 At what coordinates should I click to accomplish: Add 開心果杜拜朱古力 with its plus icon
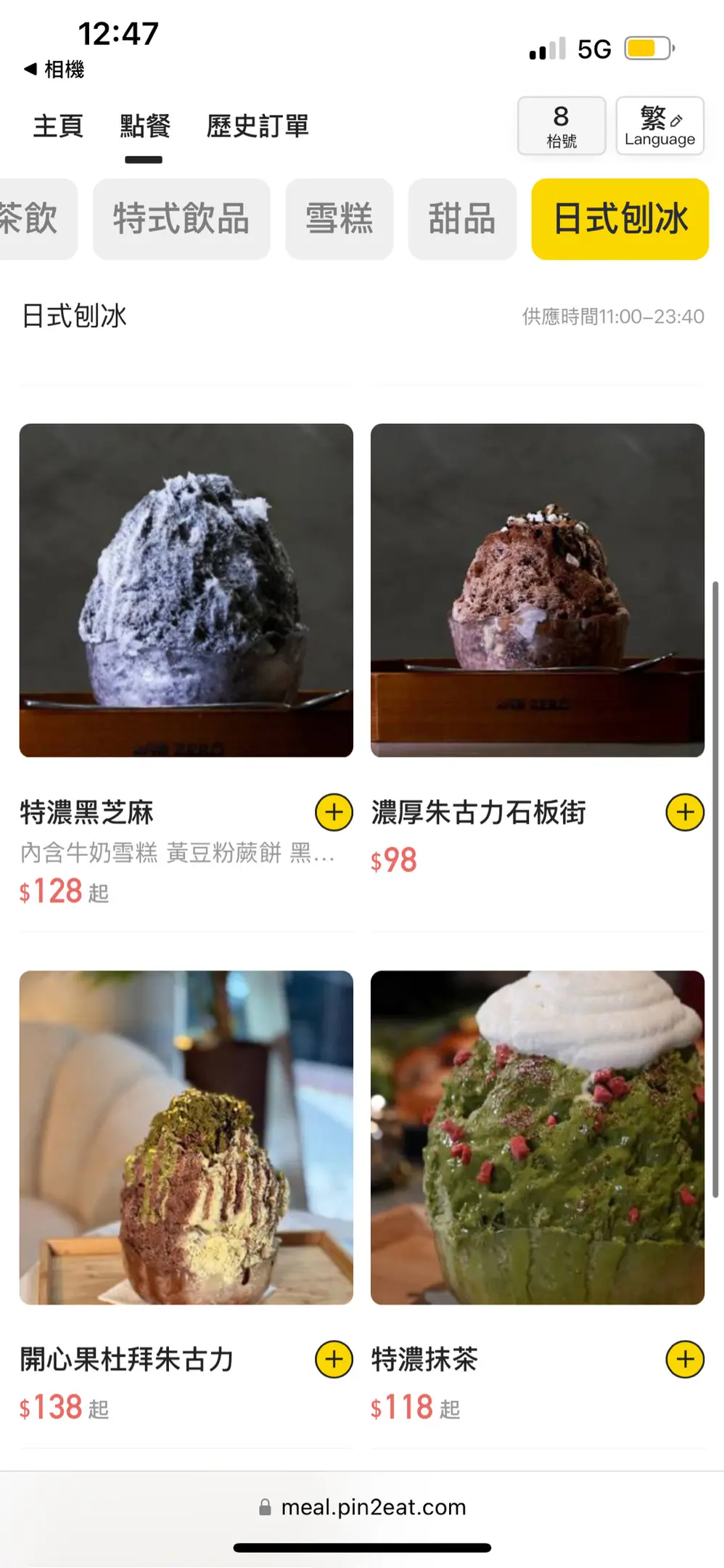point(334,1360)
